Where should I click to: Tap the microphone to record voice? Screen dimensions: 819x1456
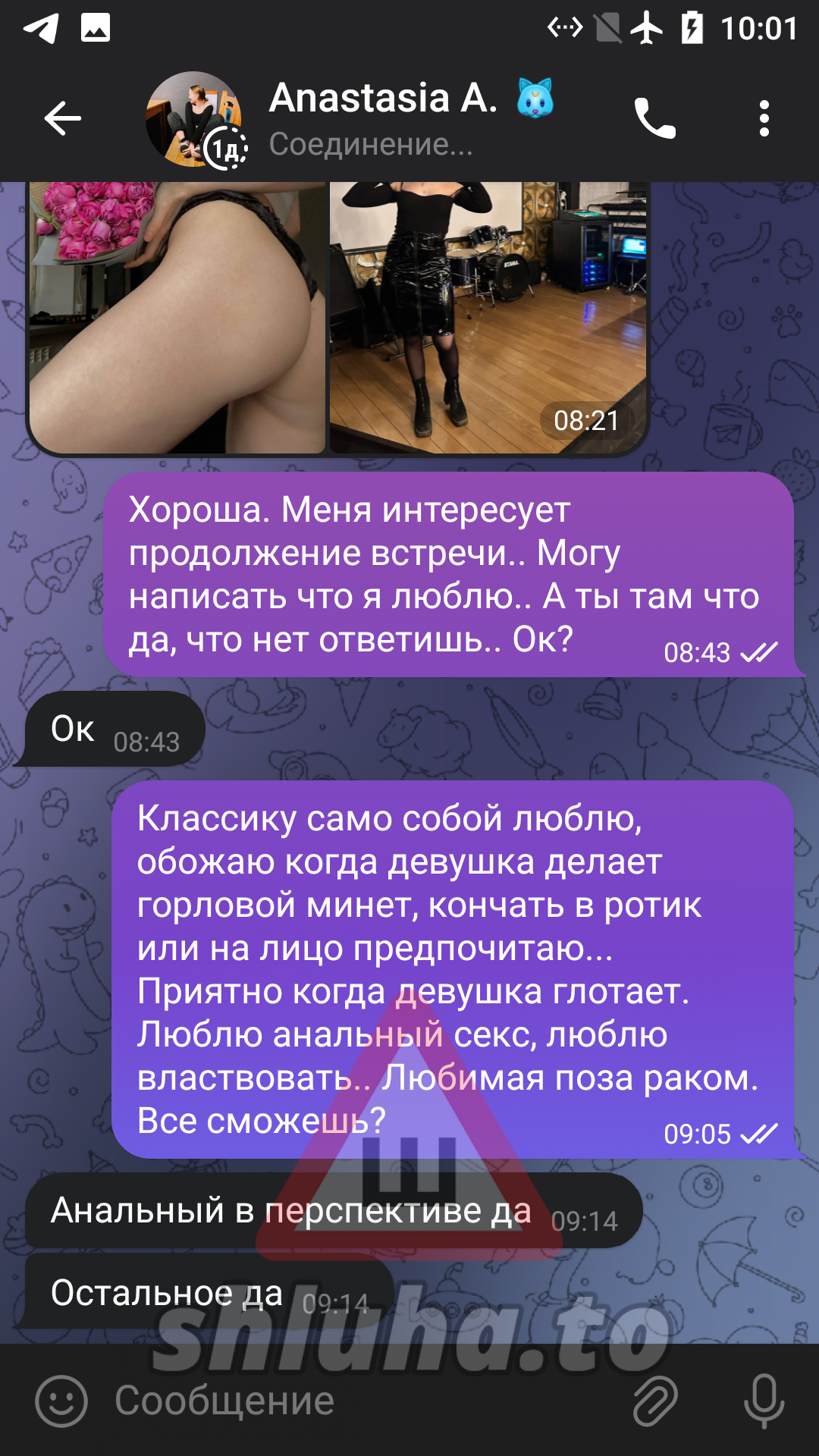pos(764,1401)
